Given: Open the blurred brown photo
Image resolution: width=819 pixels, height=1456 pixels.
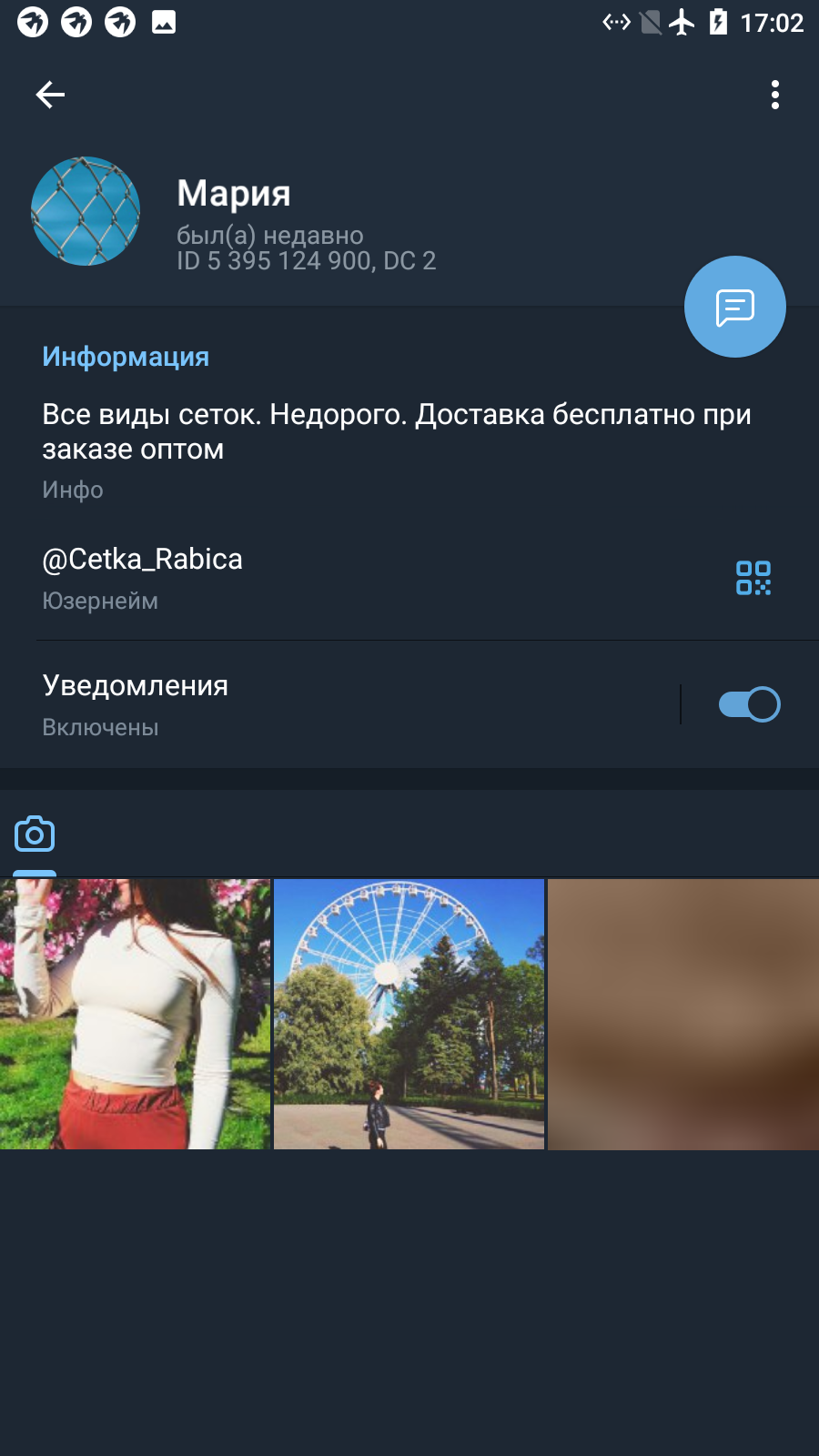Looking at the screenshot, I should click(x=683, y=1014).
